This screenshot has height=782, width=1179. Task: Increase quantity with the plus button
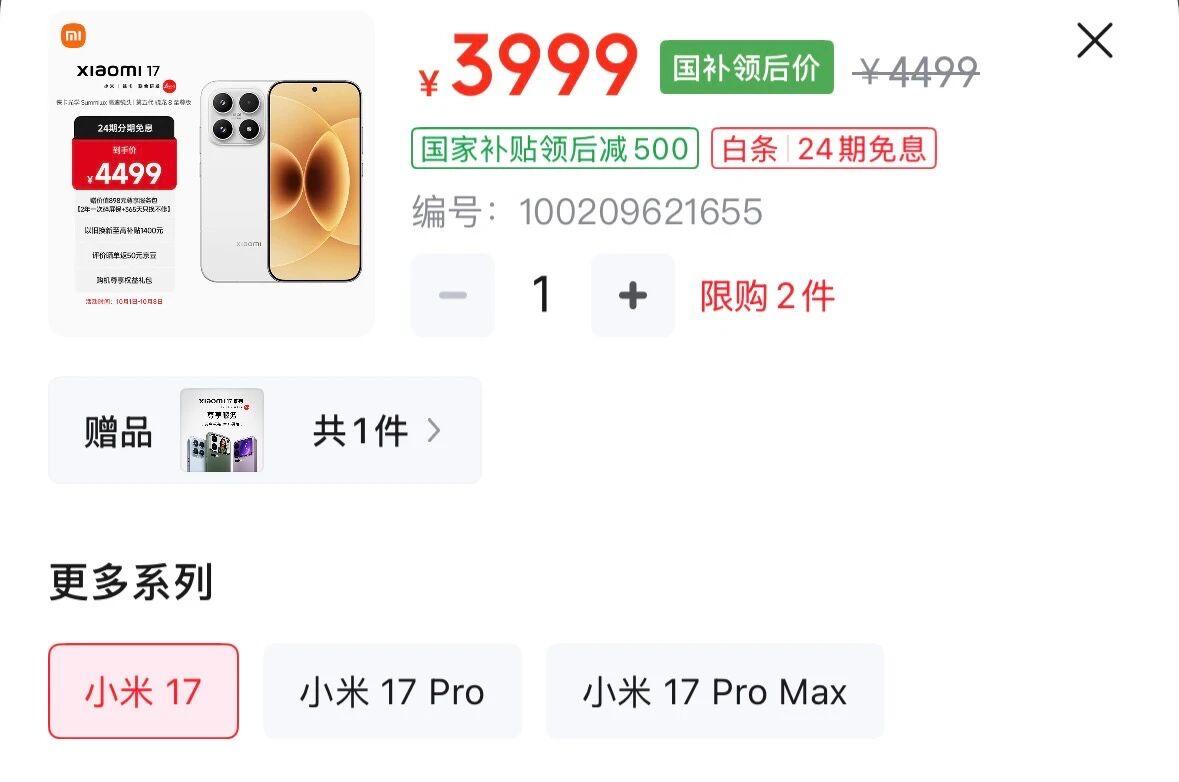tap(632, 295)
